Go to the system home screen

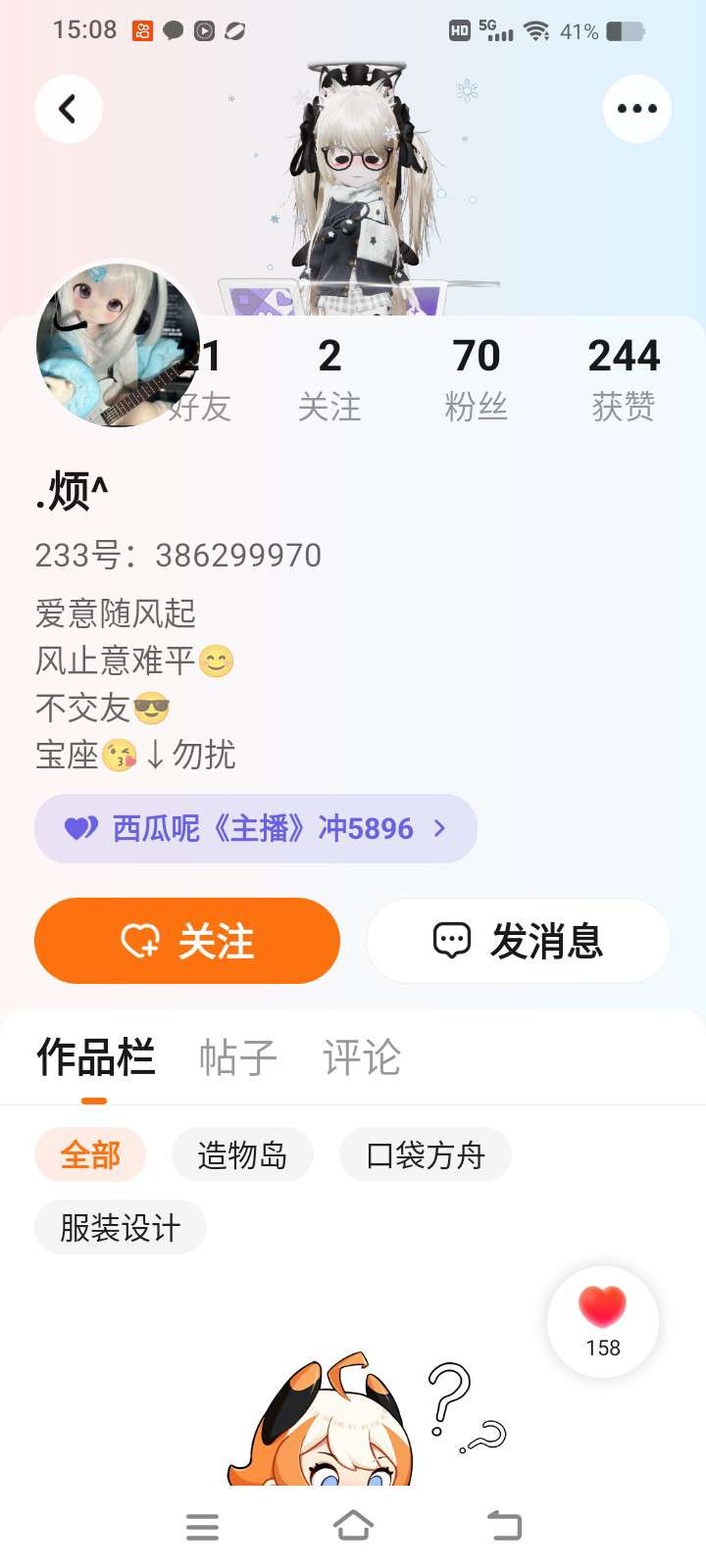(353, 1526)
